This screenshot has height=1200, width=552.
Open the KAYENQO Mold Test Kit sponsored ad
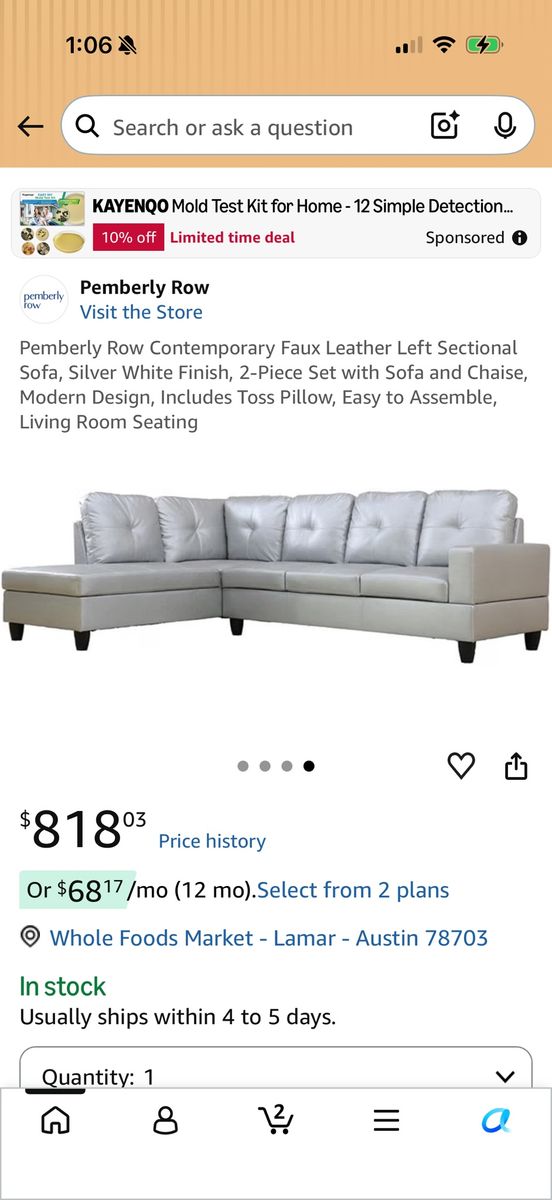[276, 223]
